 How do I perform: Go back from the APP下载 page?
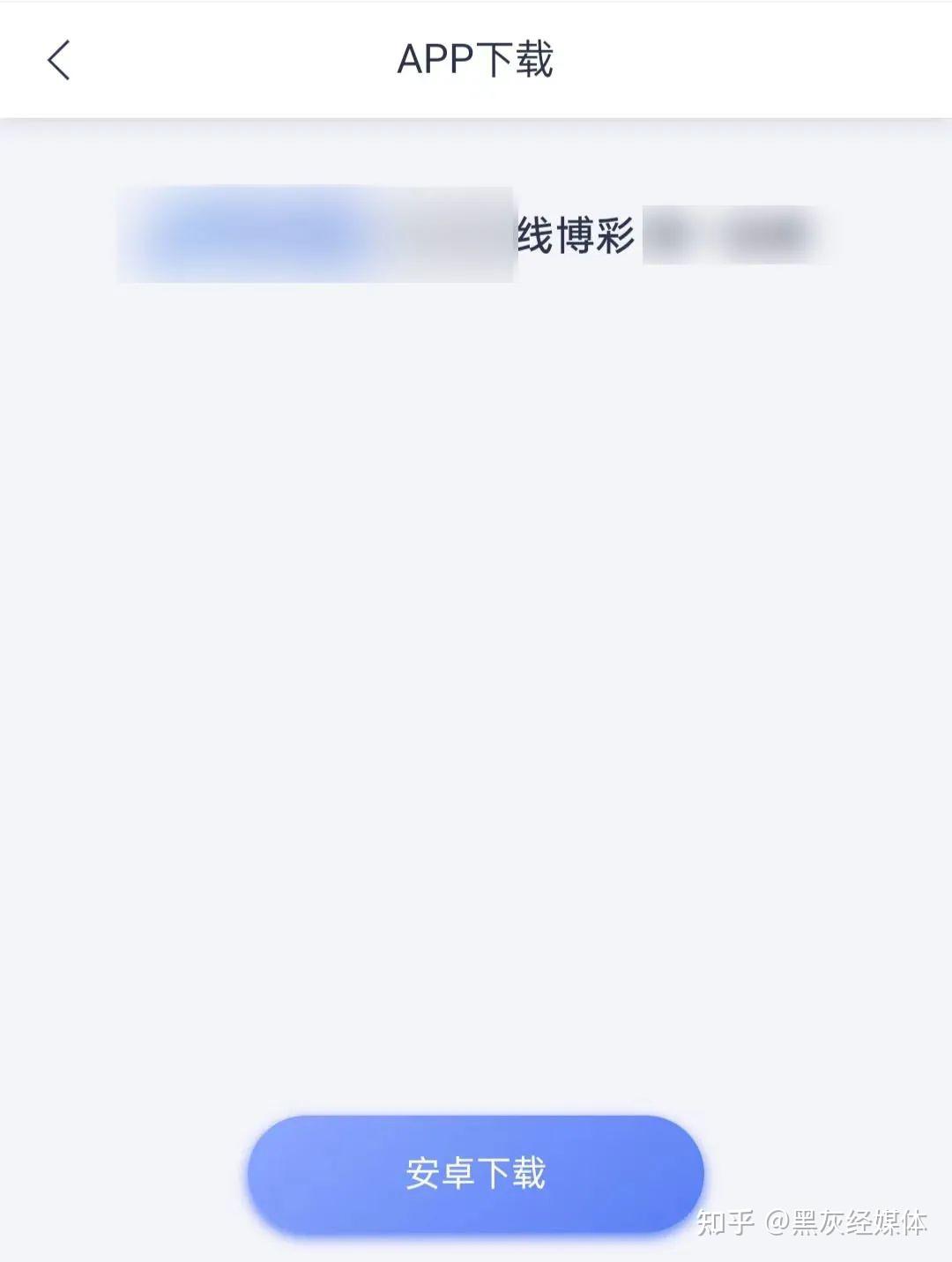click(x=58, y=61)
